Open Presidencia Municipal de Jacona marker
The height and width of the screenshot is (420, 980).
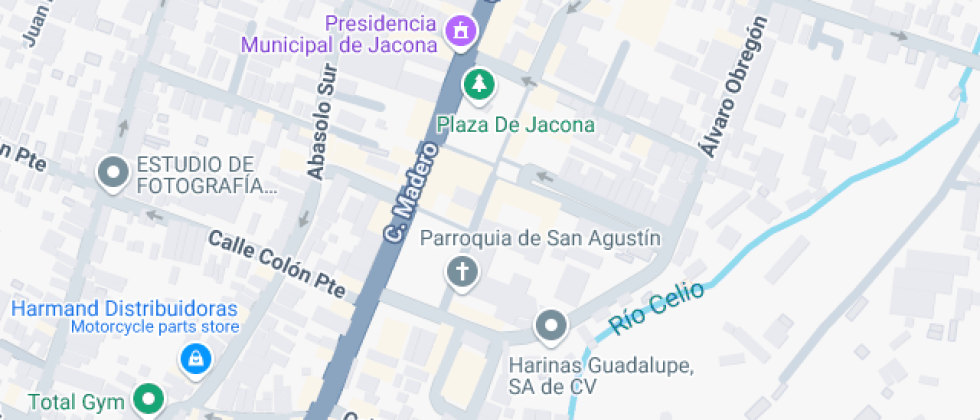pyautogui.click(x=460, y=31)
